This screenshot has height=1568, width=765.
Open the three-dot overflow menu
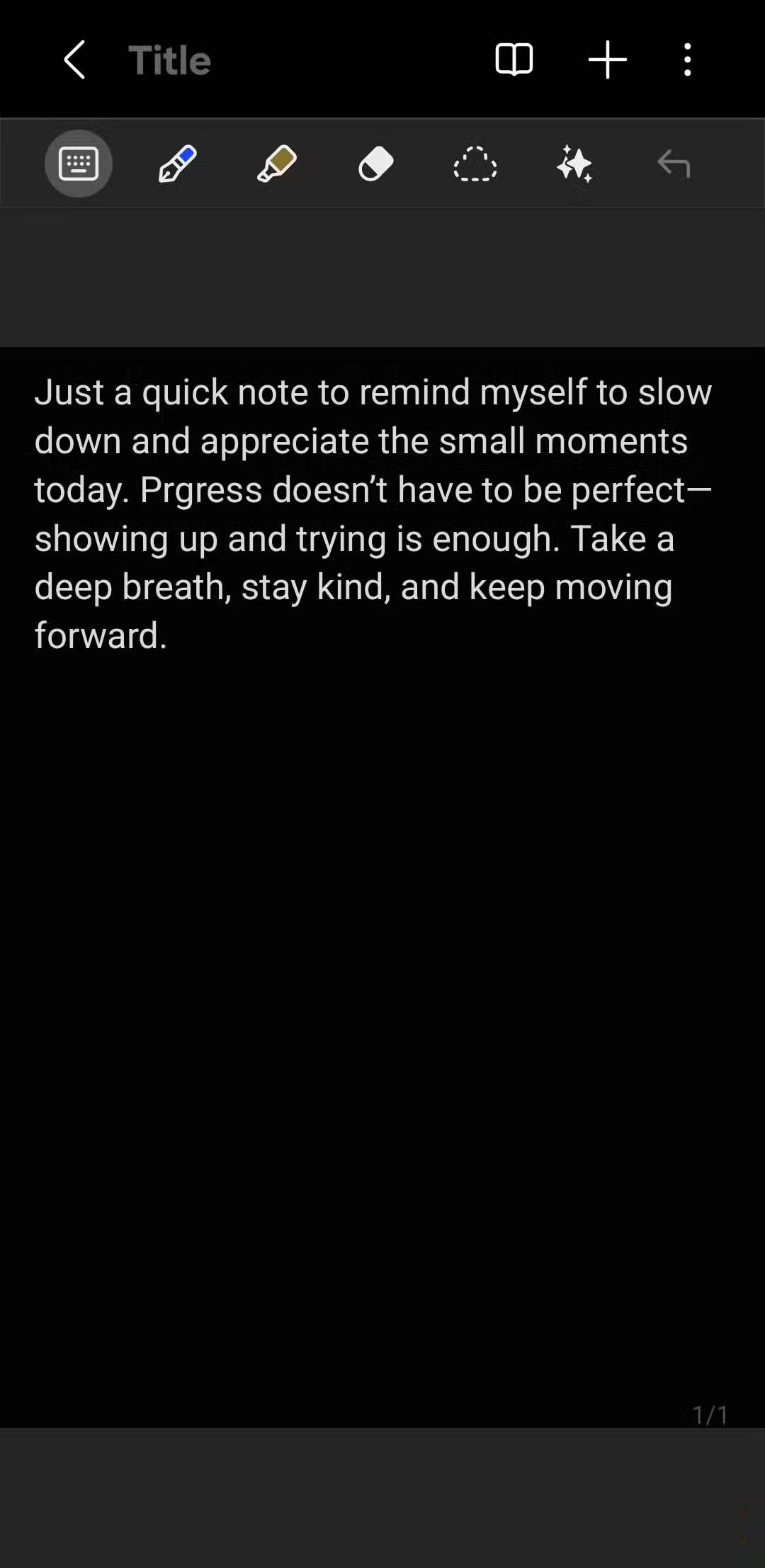coord(687,59)
